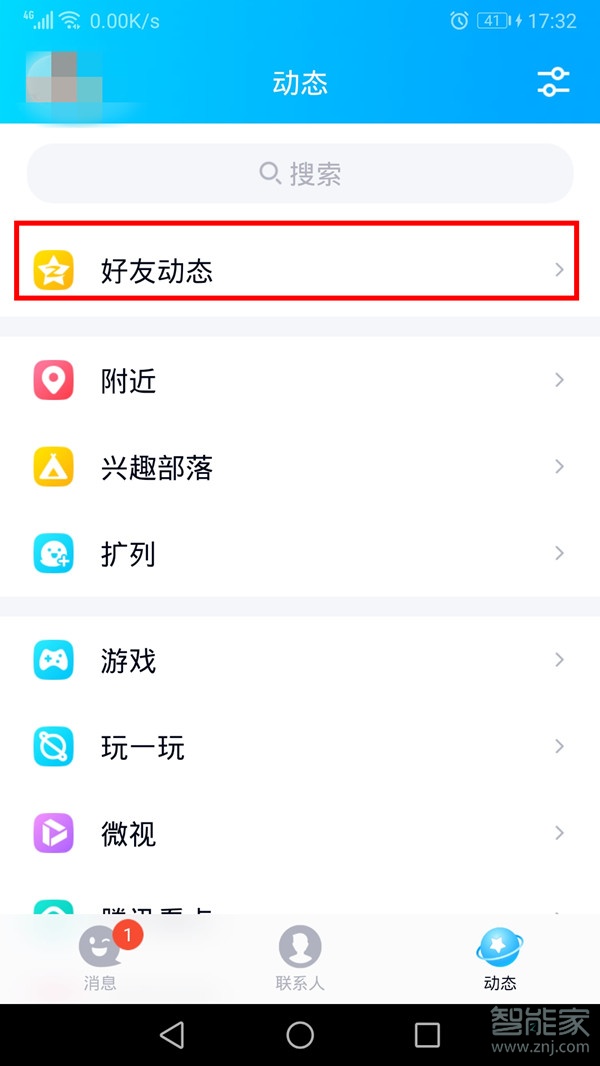Go to 兴趣部落 interest tribes
Screen dimensions: 600x1066
tap(300, 467)
